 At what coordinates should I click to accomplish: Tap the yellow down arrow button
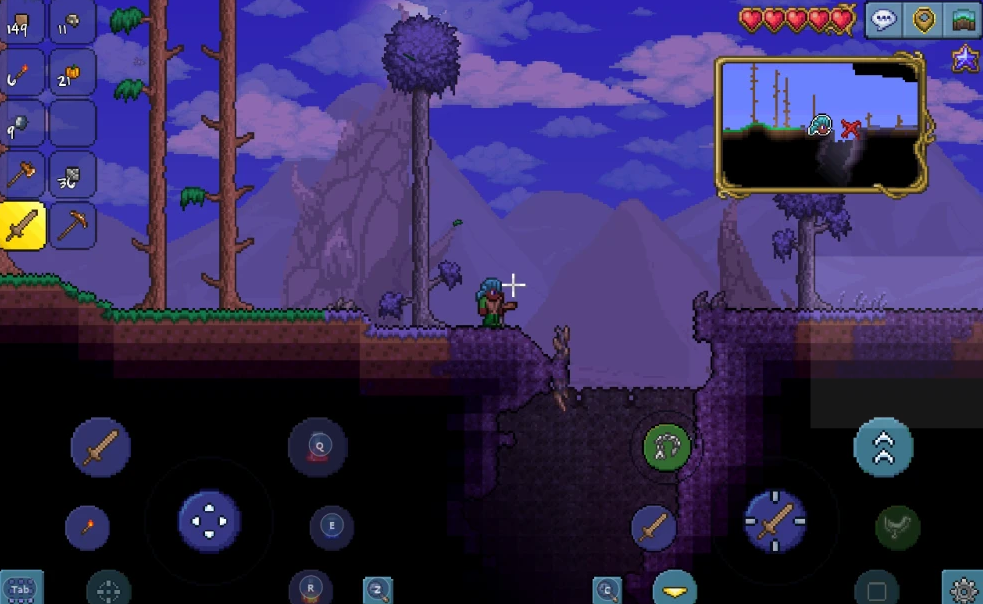coord(675,588)
